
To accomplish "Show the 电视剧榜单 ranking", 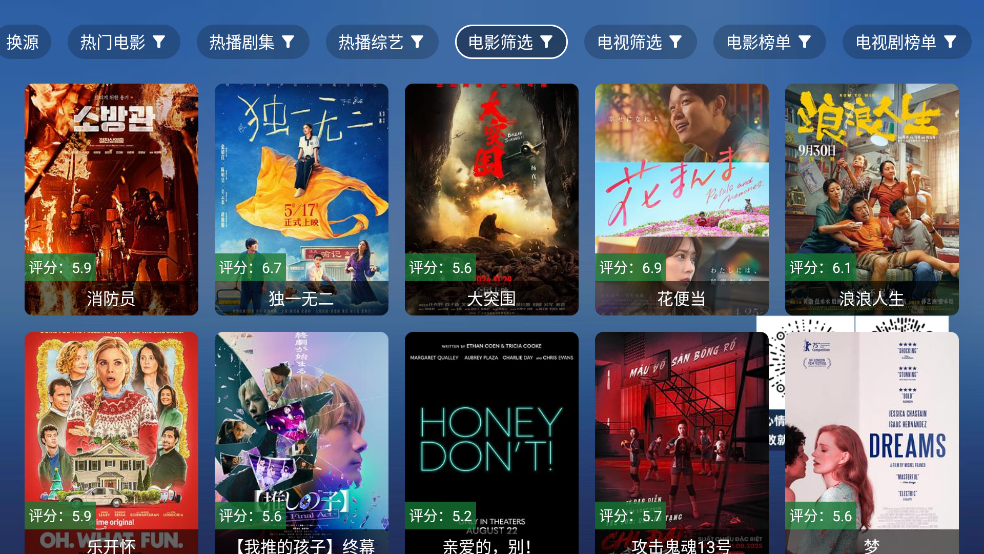I will point(906,42).
